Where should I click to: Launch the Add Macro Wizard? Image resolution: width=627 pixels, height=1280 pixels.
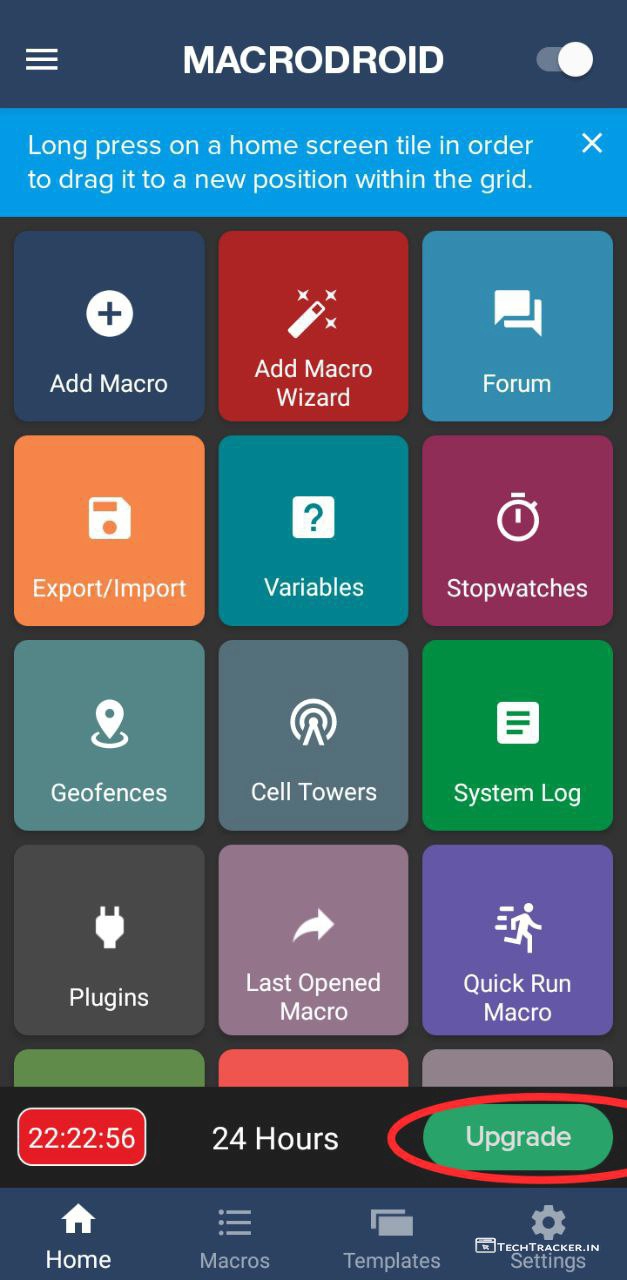click(313, 326)
